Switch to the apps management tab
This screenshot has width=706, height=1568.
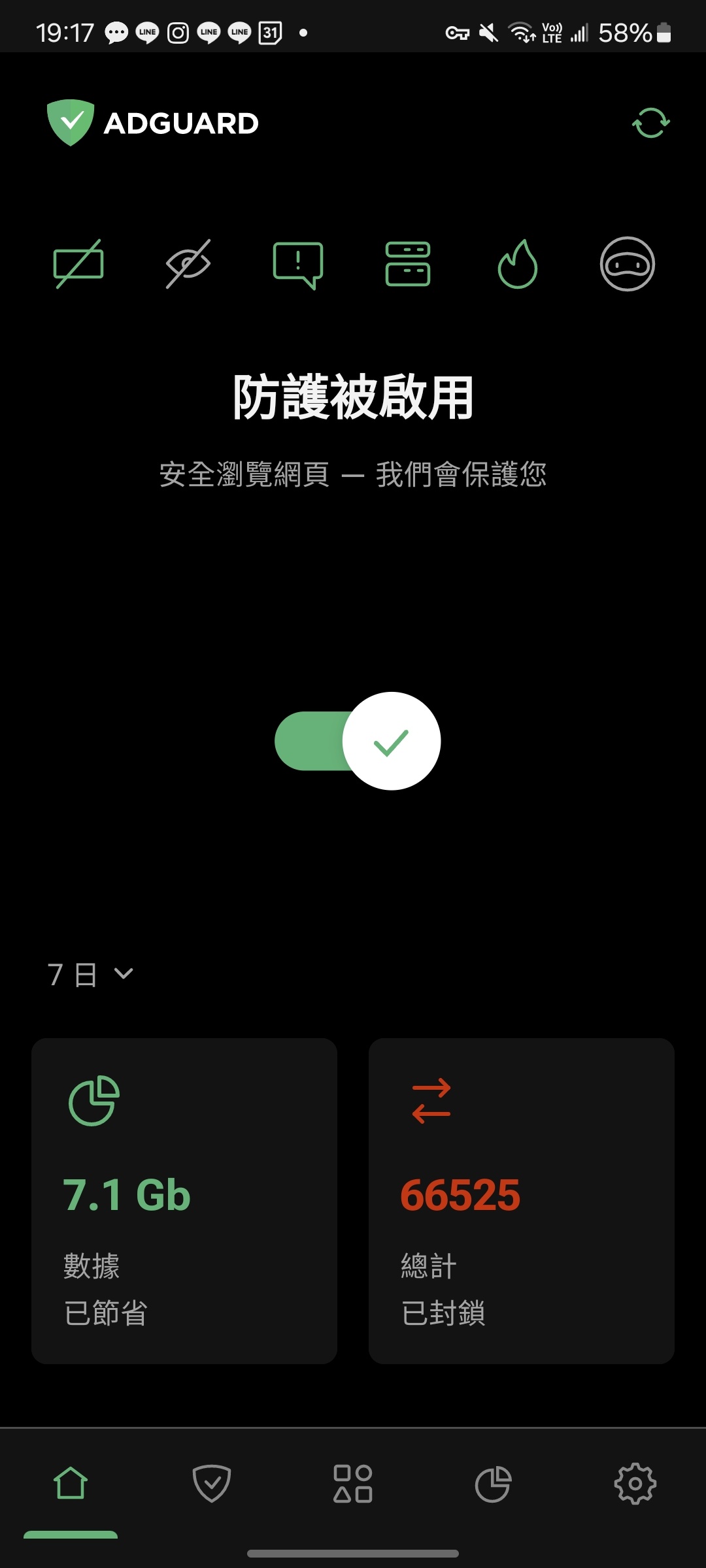coord(353,1483)
